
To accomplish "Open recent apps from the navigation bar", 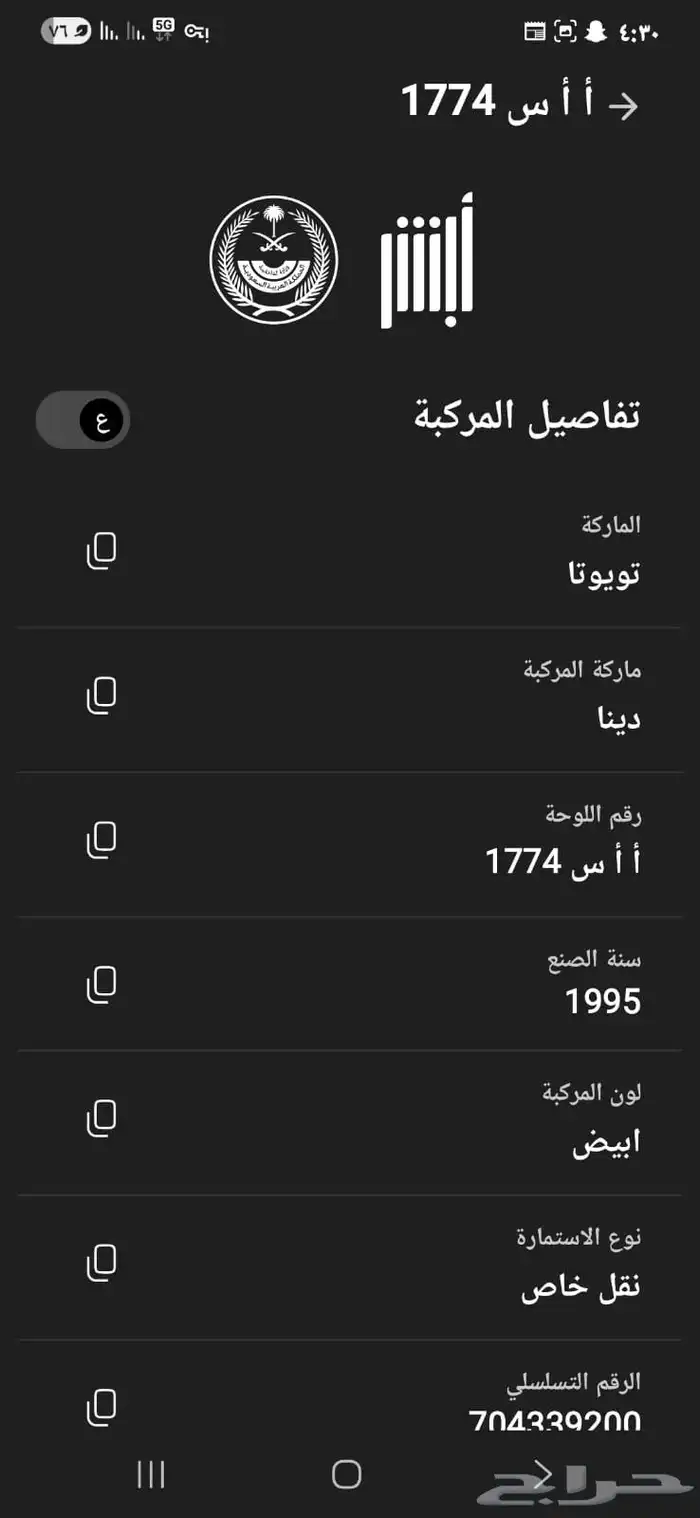I will click(150, 1474).
